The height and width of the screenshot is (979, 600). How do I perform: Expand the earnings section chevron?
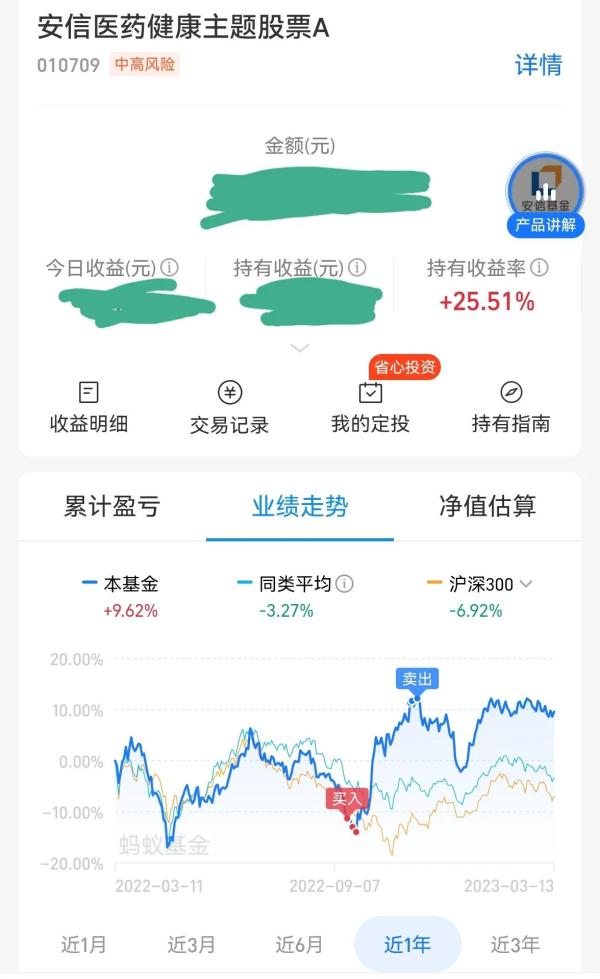pyautogui.click(x=300, y=348)
